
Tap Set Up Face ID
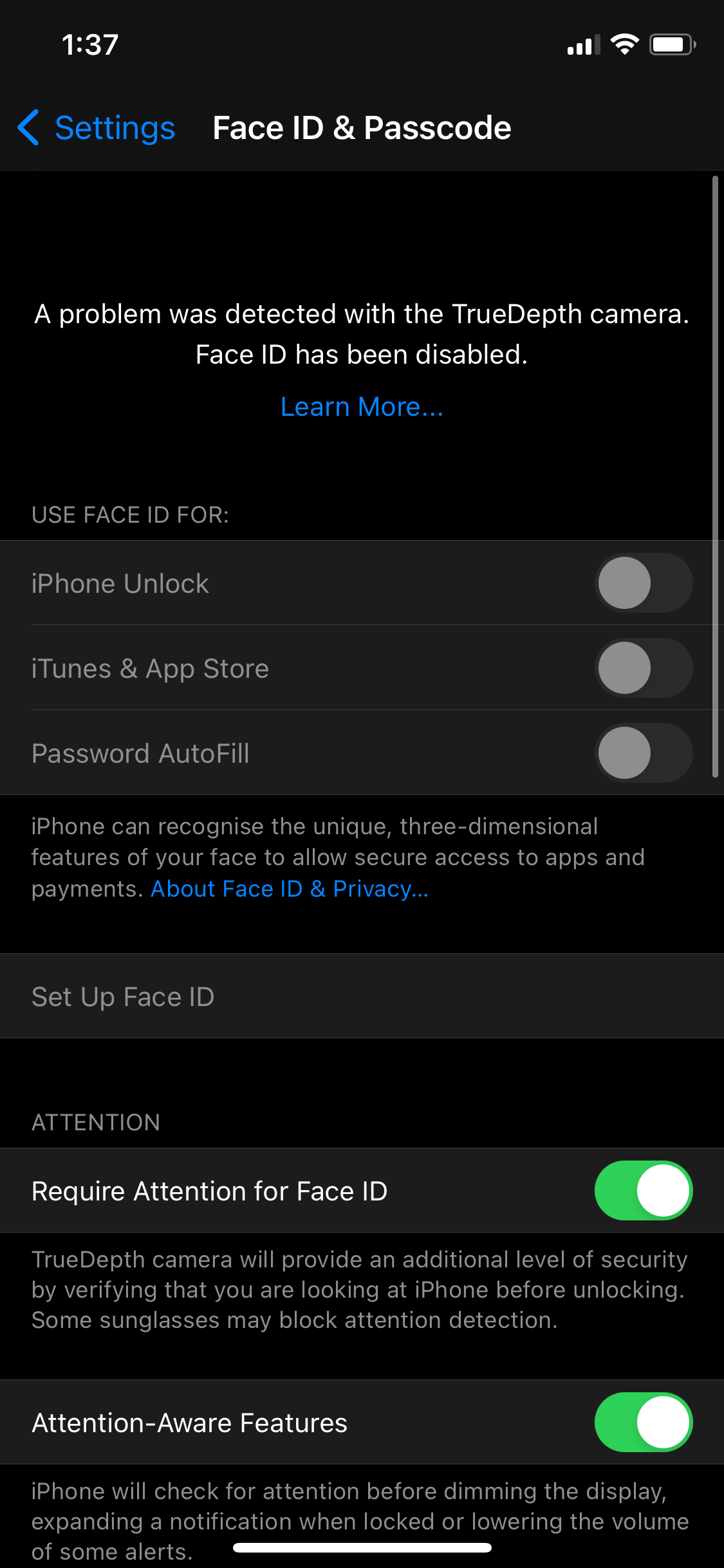click(123, 996)
